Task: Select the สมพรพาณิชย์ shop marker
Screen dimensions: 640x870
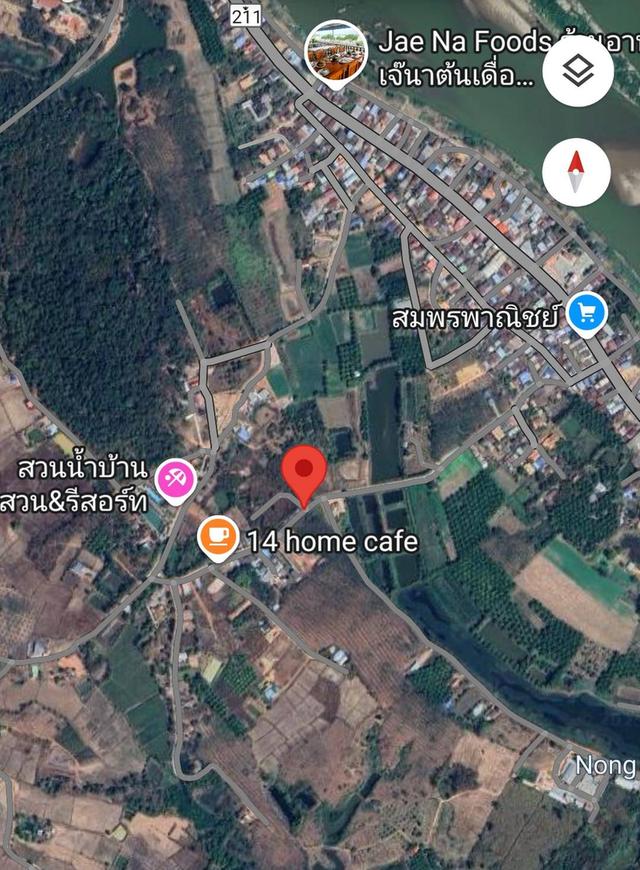Action: (587, 313)
